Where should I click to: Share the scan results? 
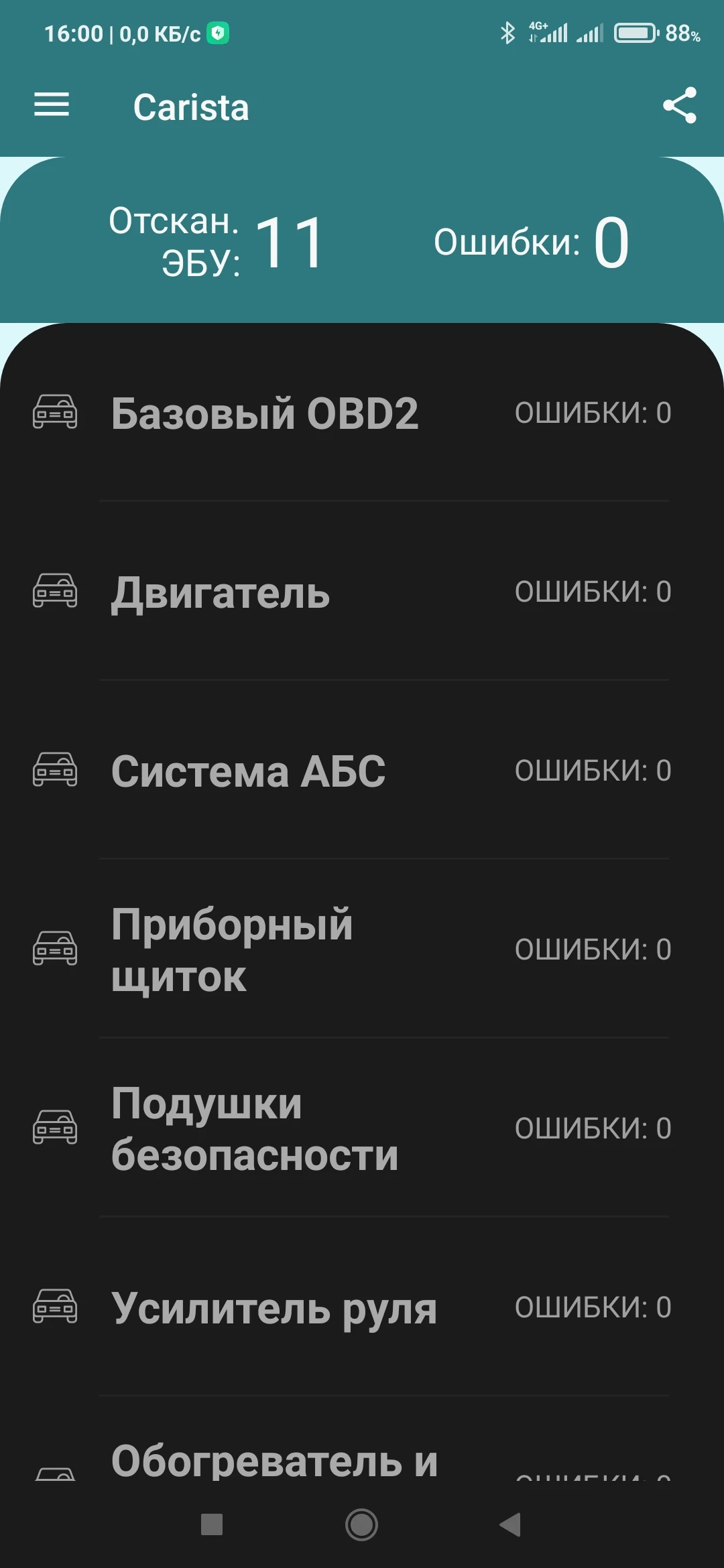pyautogui.click(x=679, y=106)
